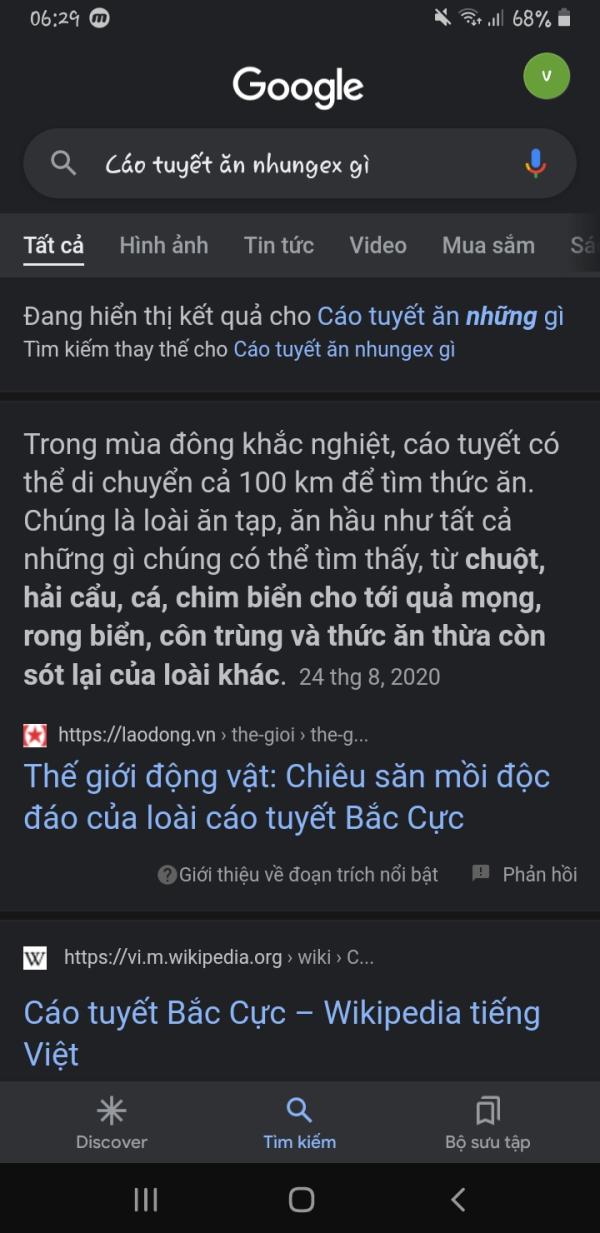Tap the system back button

[x=458, y=1199]
